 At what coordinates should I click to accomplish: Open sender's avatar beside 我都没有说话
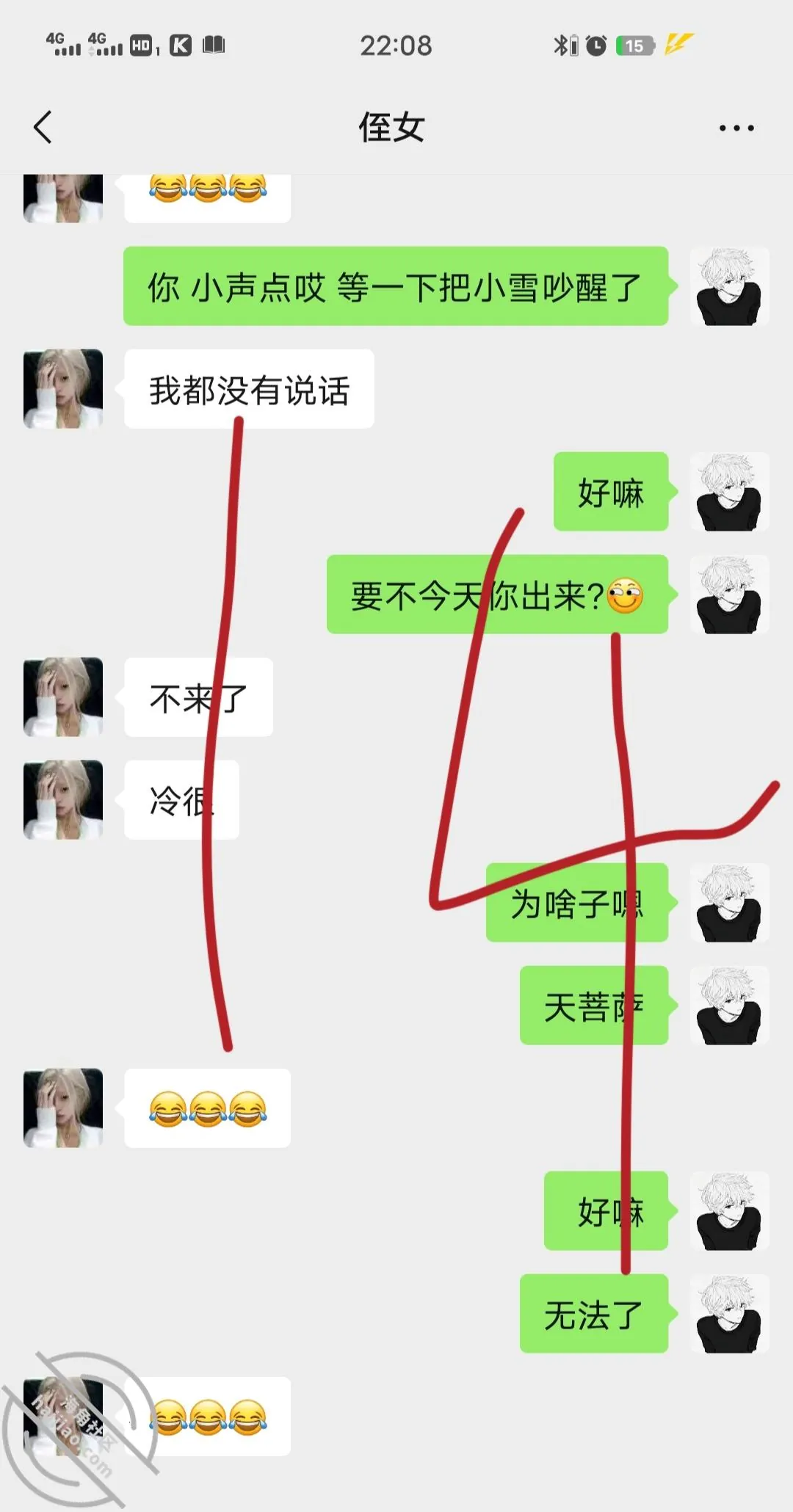[63, 389]
